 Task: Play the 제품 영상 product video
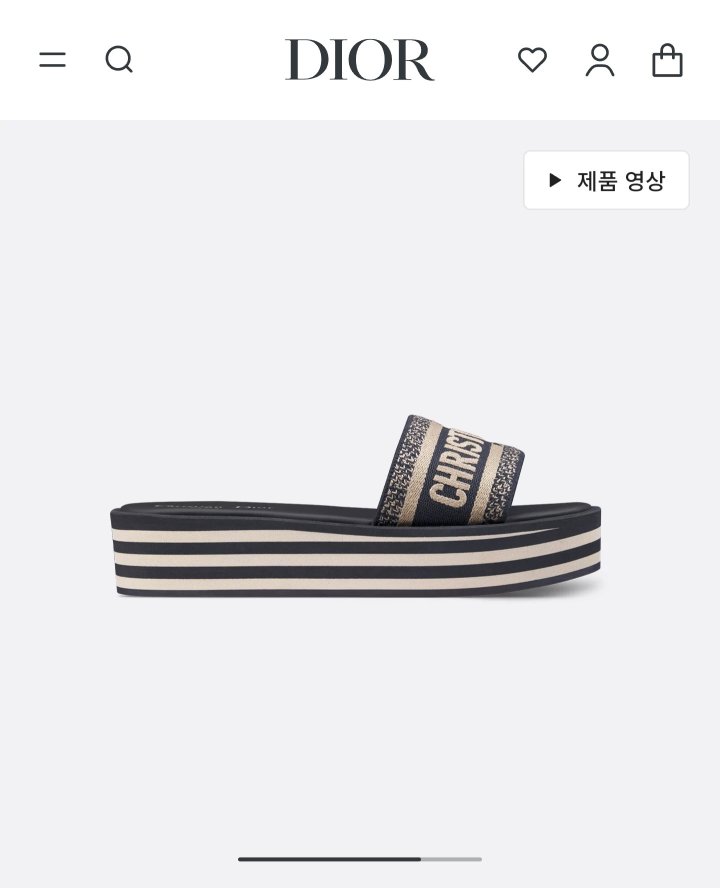click(x=606, y=180)
